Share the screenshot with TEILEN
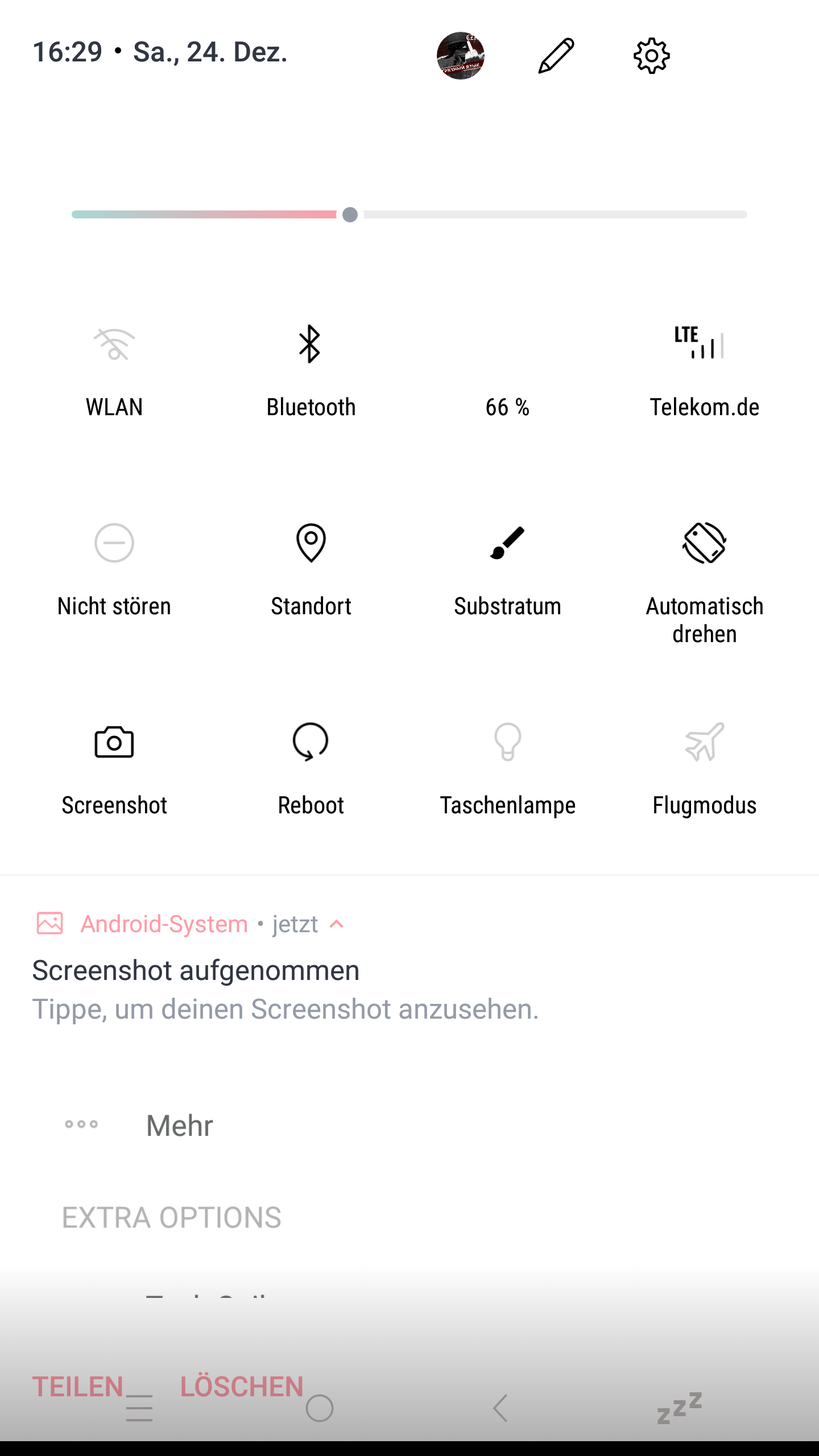819x1456 pixels. point(78,1387)
